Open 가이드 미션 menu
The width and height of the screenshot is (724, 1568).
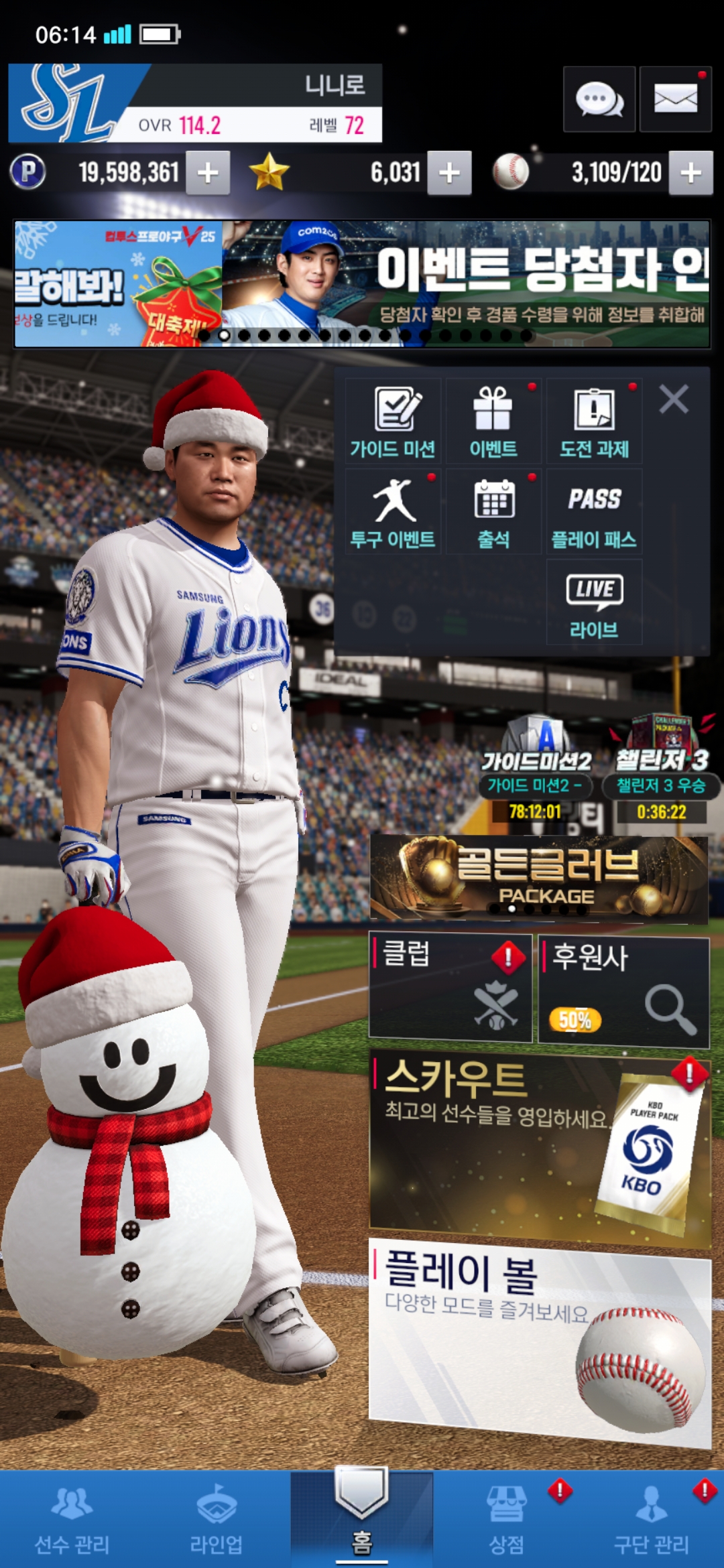pos(394,421)
